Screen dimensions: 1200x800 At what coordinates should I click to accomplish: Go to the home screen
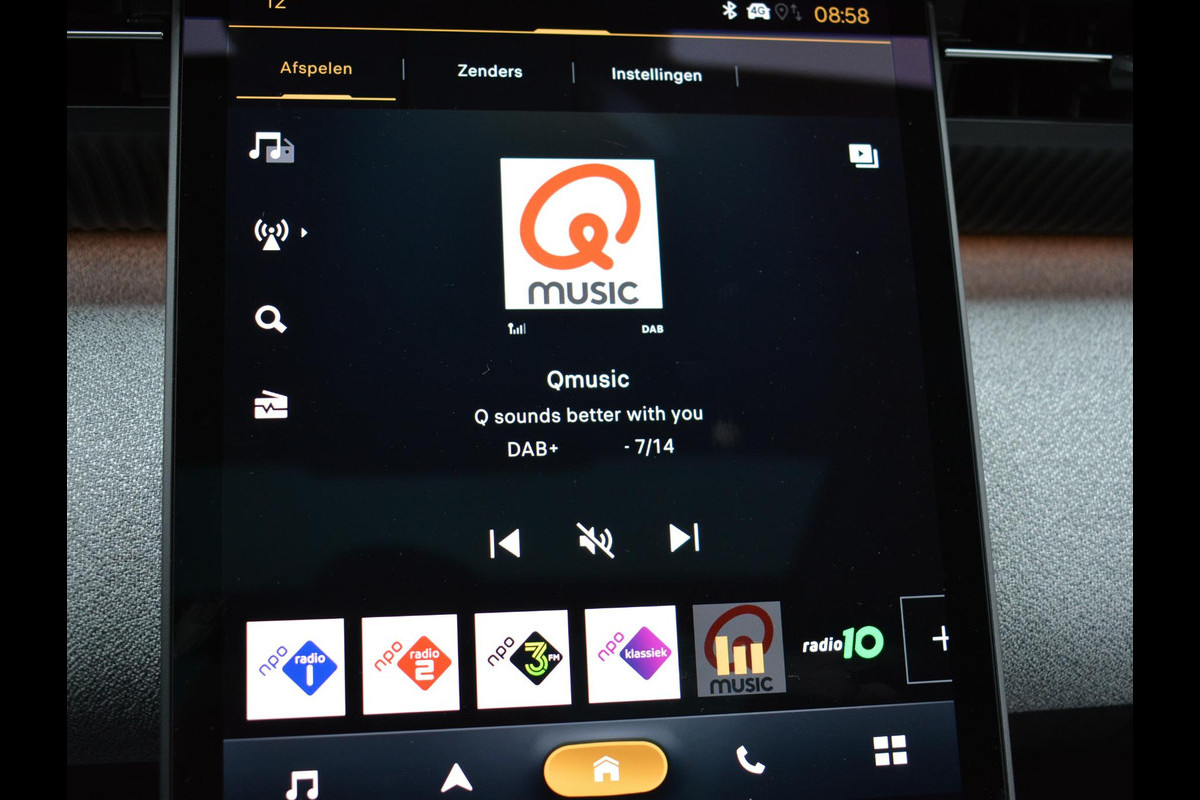point(605,768)
